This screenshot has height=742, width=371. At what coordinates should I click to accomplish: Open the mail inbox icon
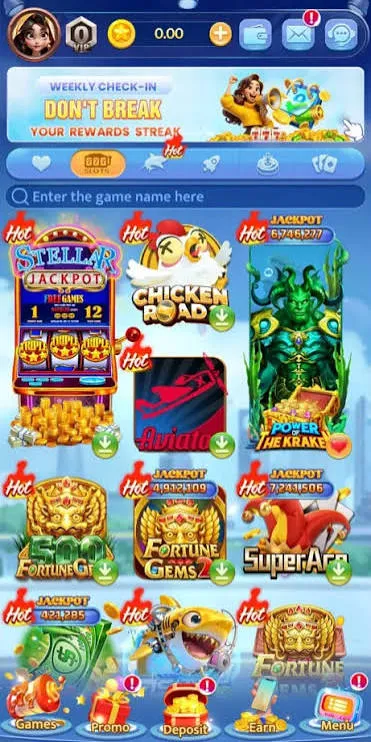(298, 34)
